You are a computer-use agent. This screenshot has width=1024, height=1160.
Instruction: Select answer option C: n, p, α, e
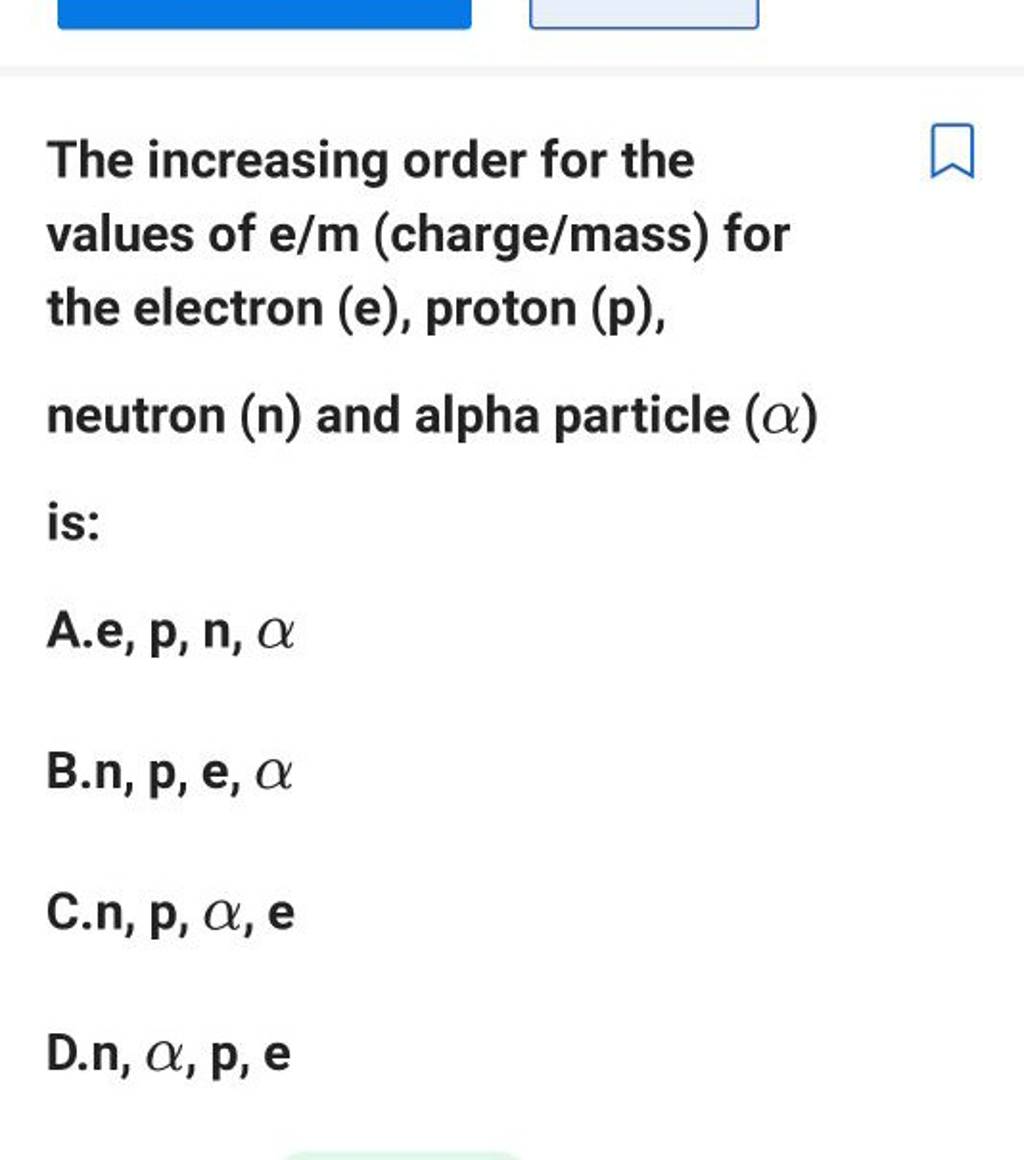[170, 912]
